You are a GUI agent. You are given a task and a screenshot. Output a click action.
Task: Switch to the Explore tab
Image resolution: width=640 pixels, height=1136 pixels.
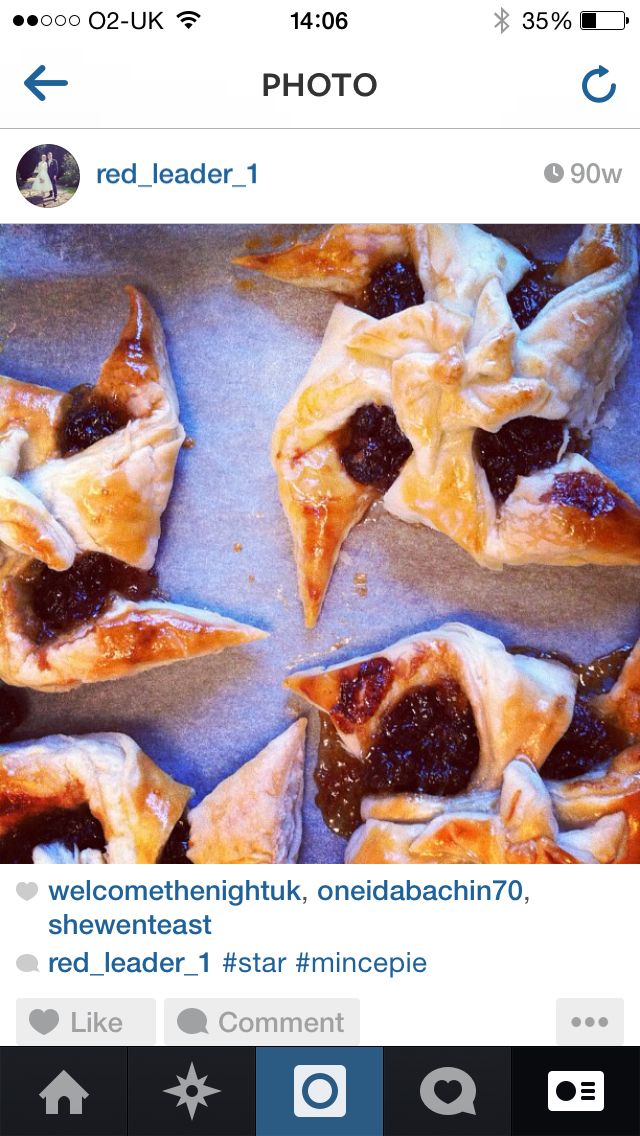point(191,1091)
